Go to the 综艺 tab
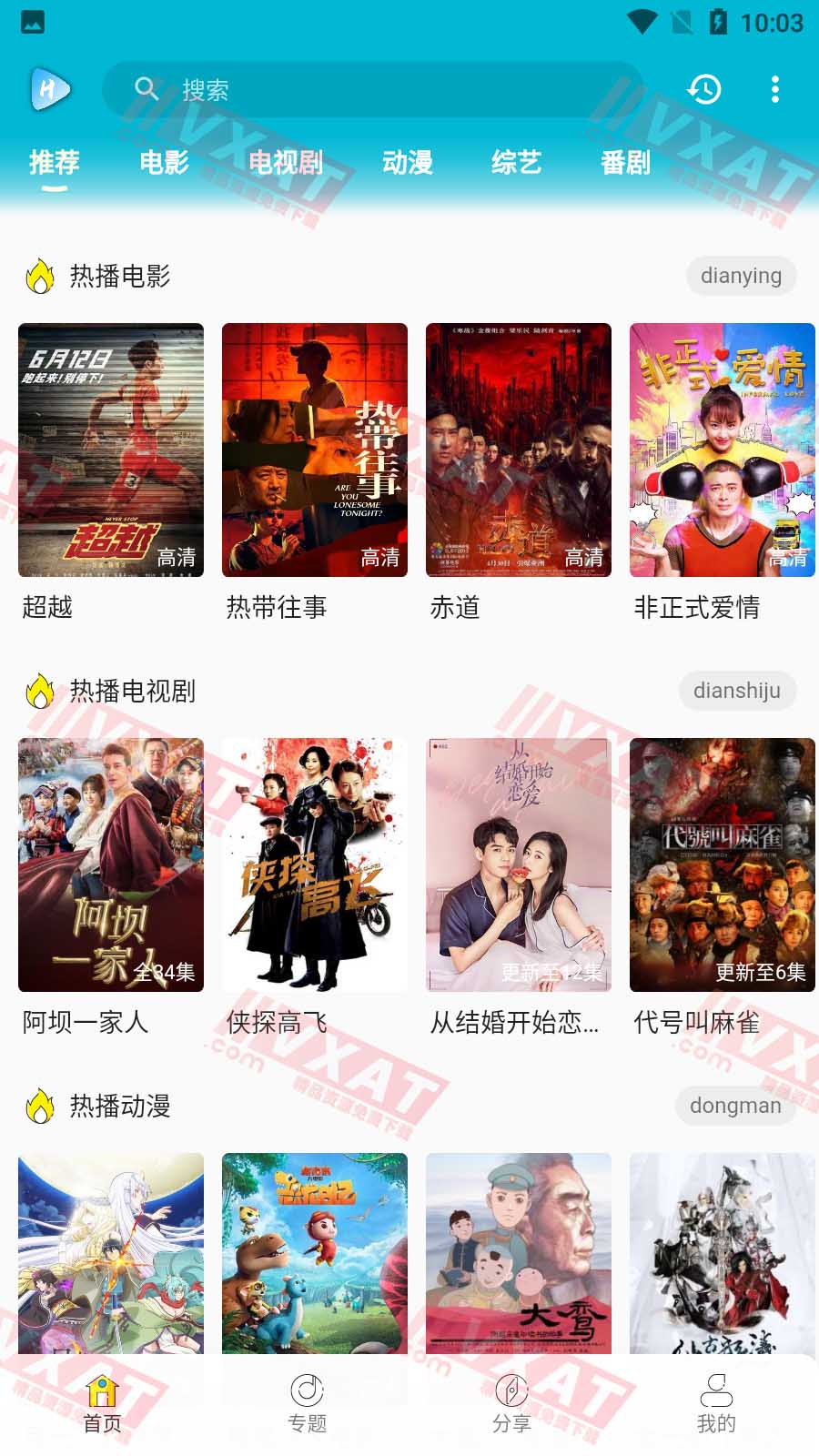819x1456 pixels. [x=516, y=163]
